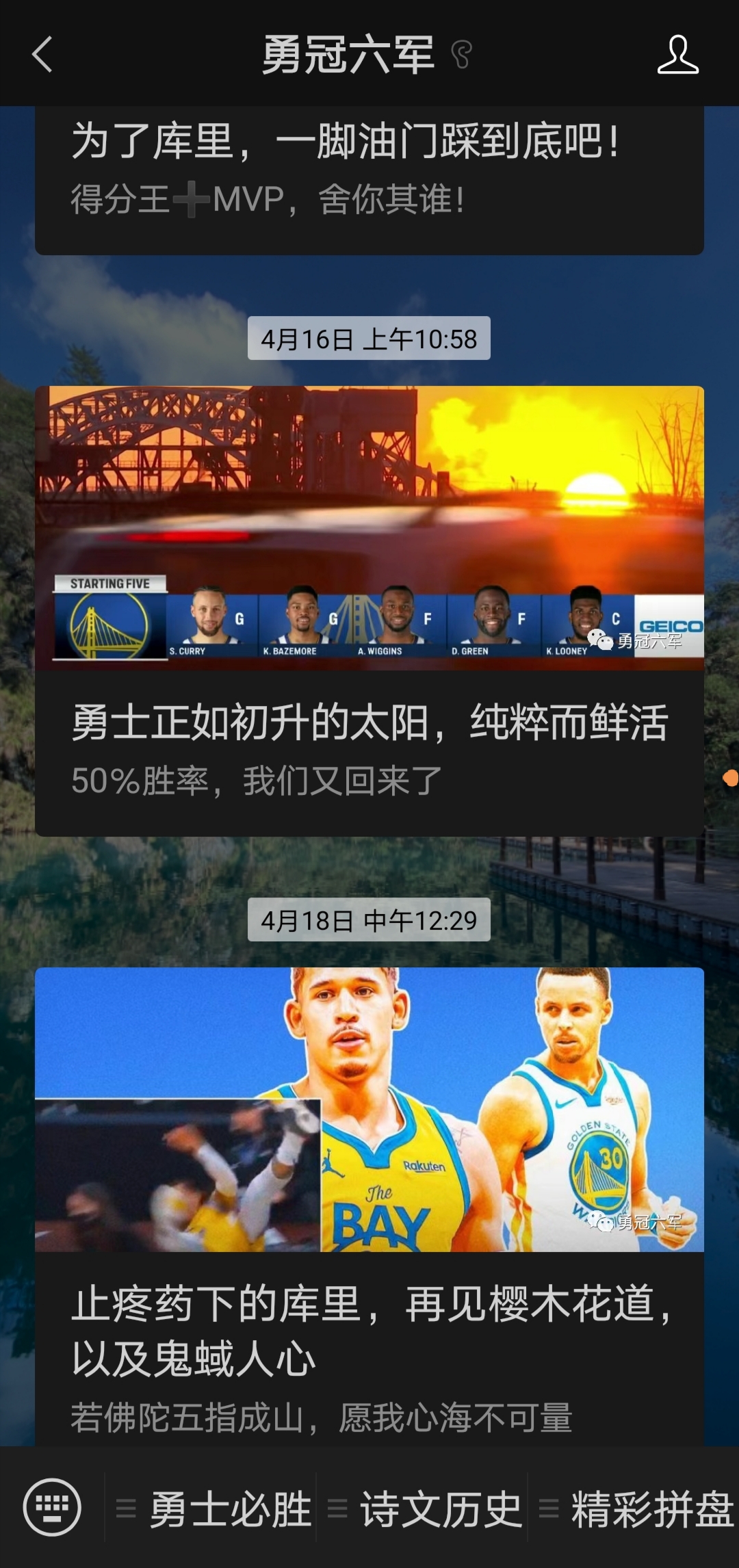Open article 为了库里，一脚油门踩到底吧
Screen dimensions: 739x1568
point(369,171)
